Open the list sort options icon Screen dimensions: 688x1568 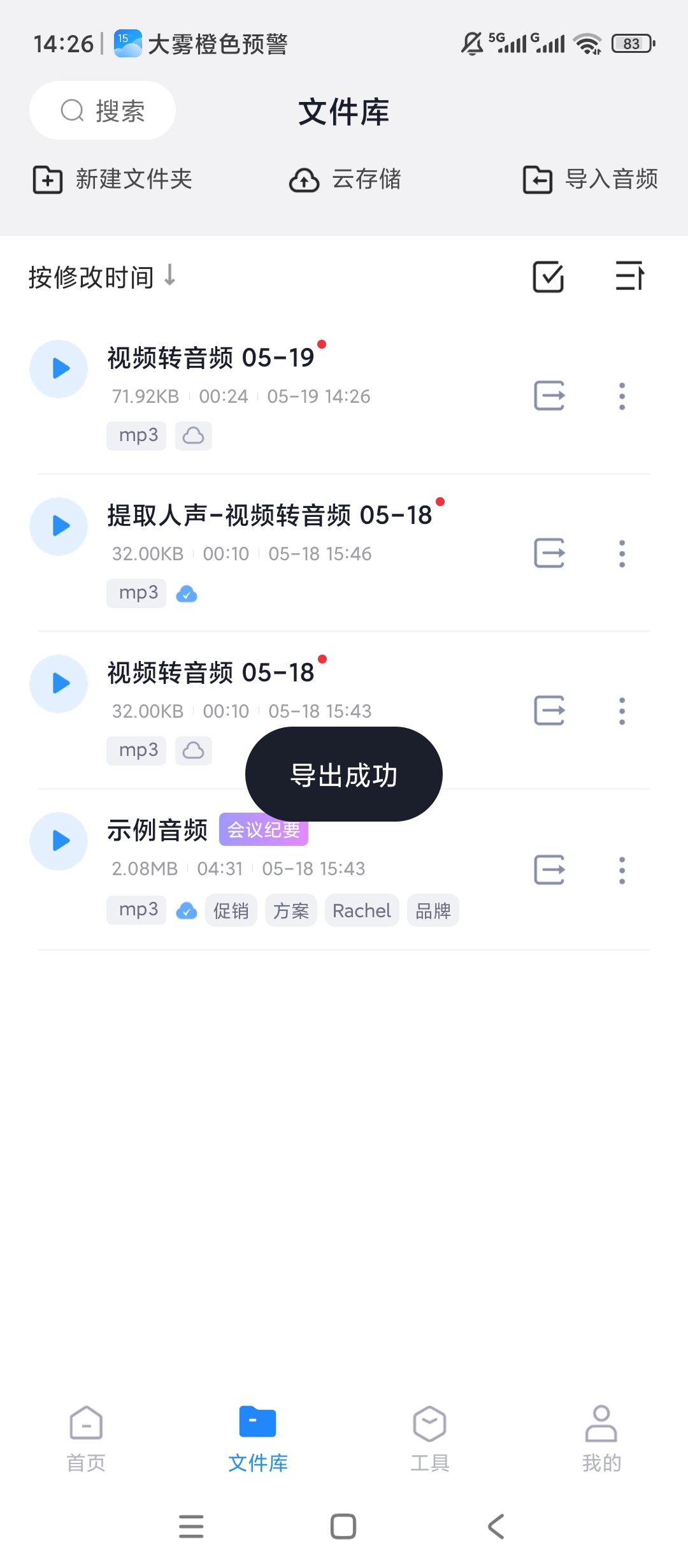point(630,276)
